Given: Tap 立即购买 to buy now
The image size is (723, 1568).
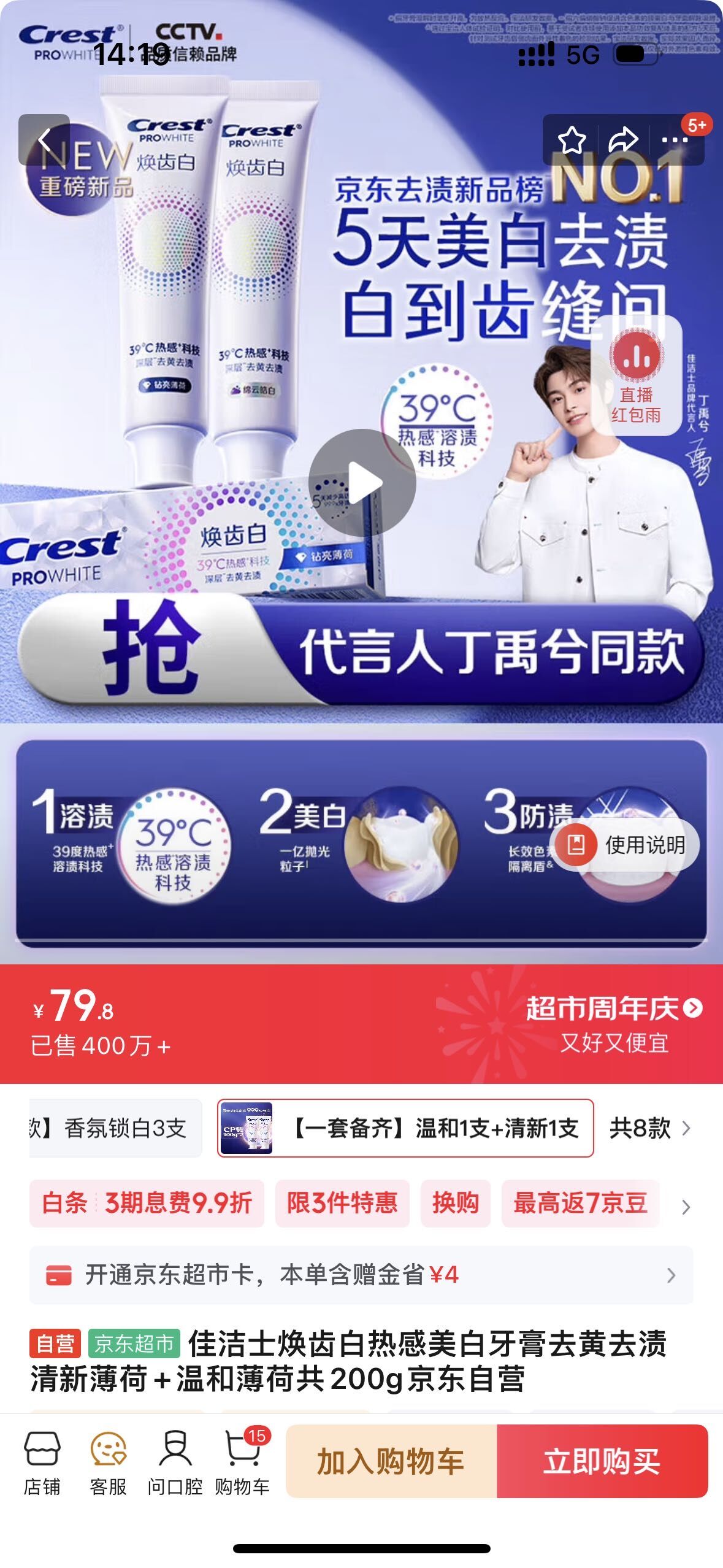Looking at the screenshot, I should pyautogui.click(x=602, y=1461).
